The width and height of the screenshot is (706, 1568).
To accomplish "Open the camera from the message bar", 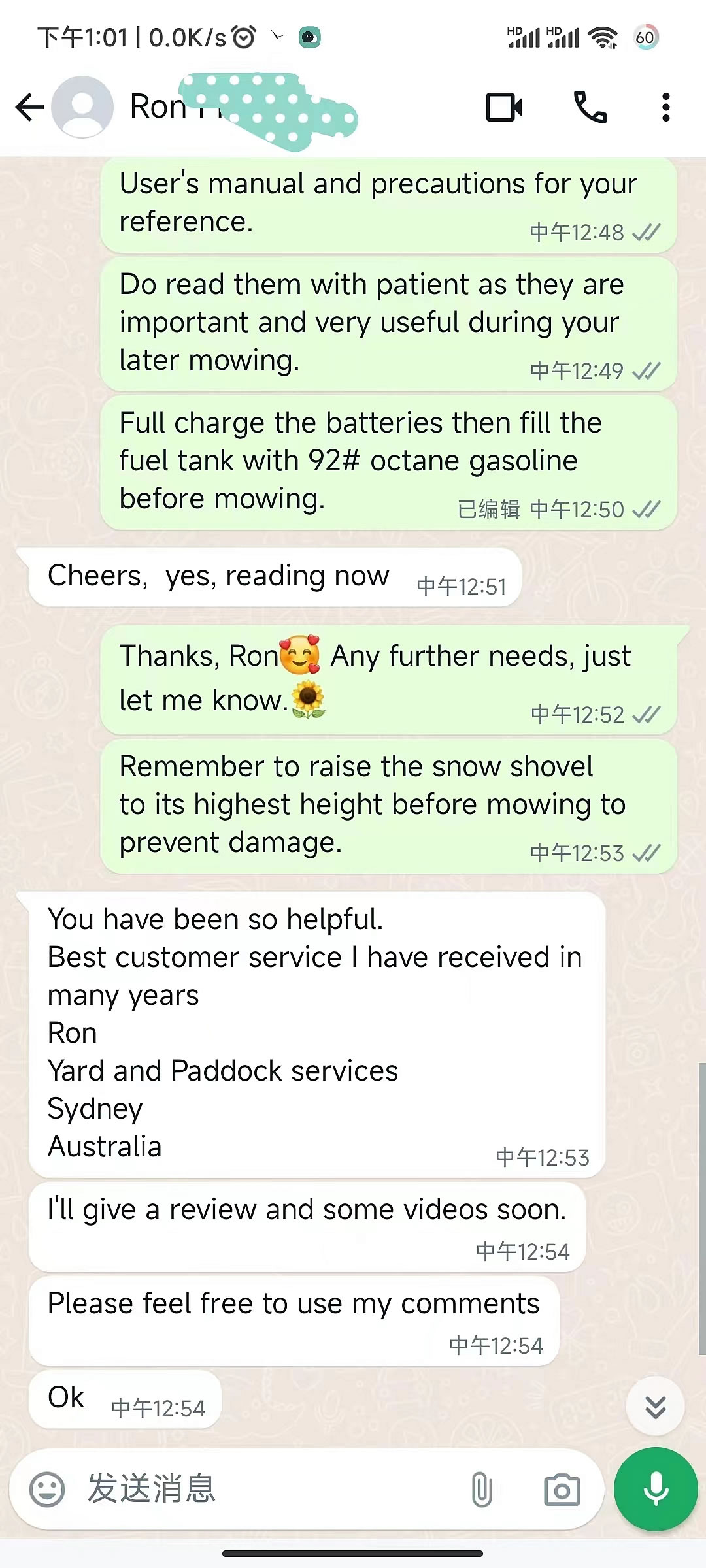I will coord(562,1490).
